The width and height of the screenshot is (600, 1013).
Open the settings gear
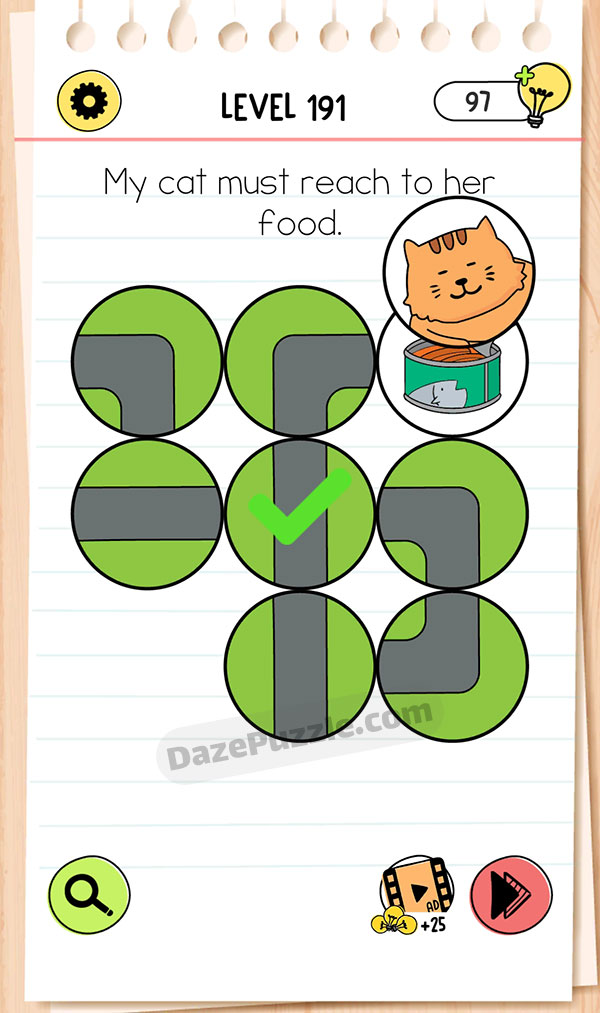point(90,101)
